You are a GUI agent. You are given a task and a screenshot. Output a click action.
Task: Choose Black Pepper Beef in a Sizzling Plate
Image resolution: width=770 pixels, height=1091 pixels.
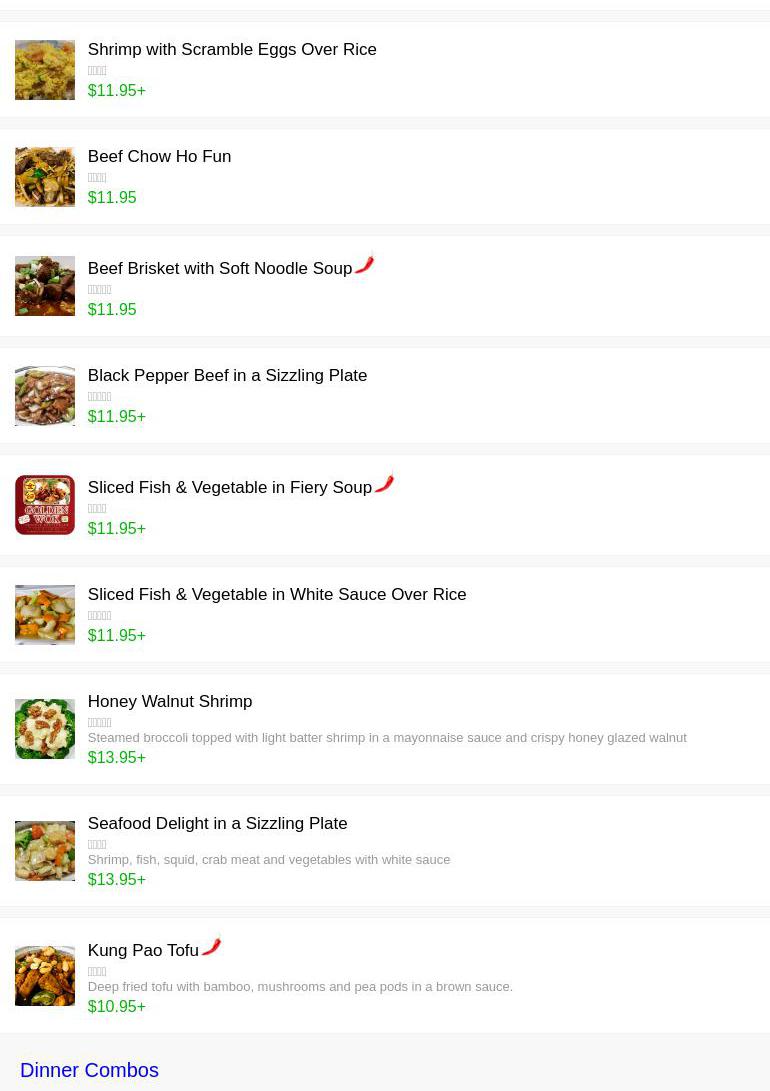(x=227, y=376)
